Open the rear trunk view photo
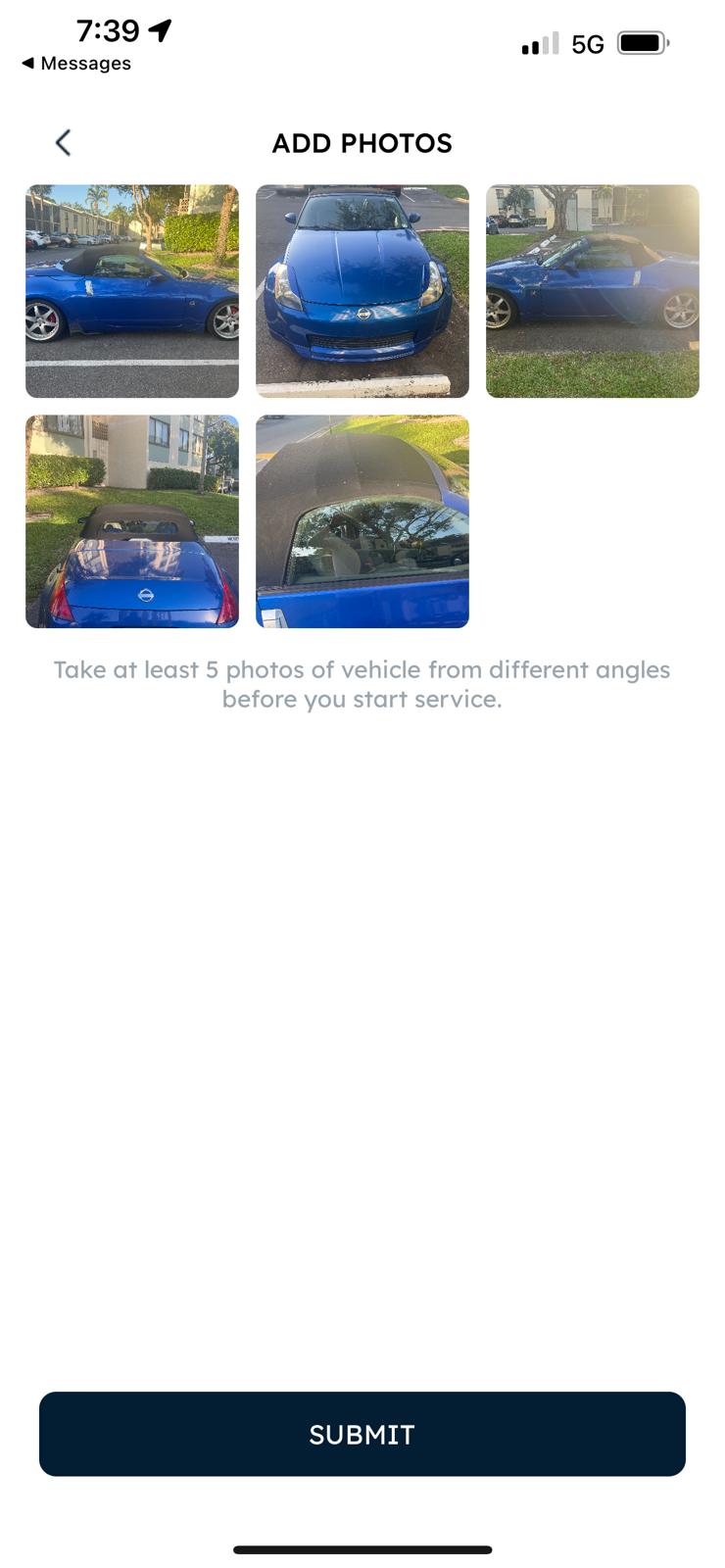 pyautogui.click(x=132, y=521)
